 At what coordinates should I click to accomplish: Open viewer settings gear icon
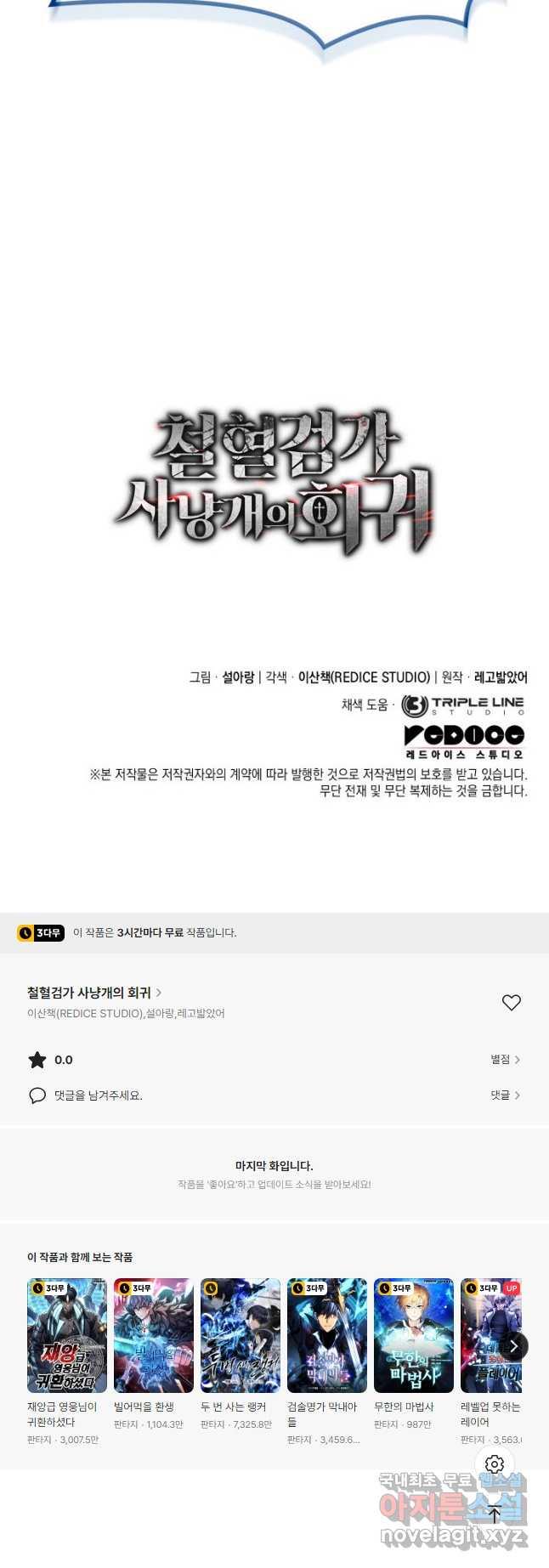[x=495, y=1464]
